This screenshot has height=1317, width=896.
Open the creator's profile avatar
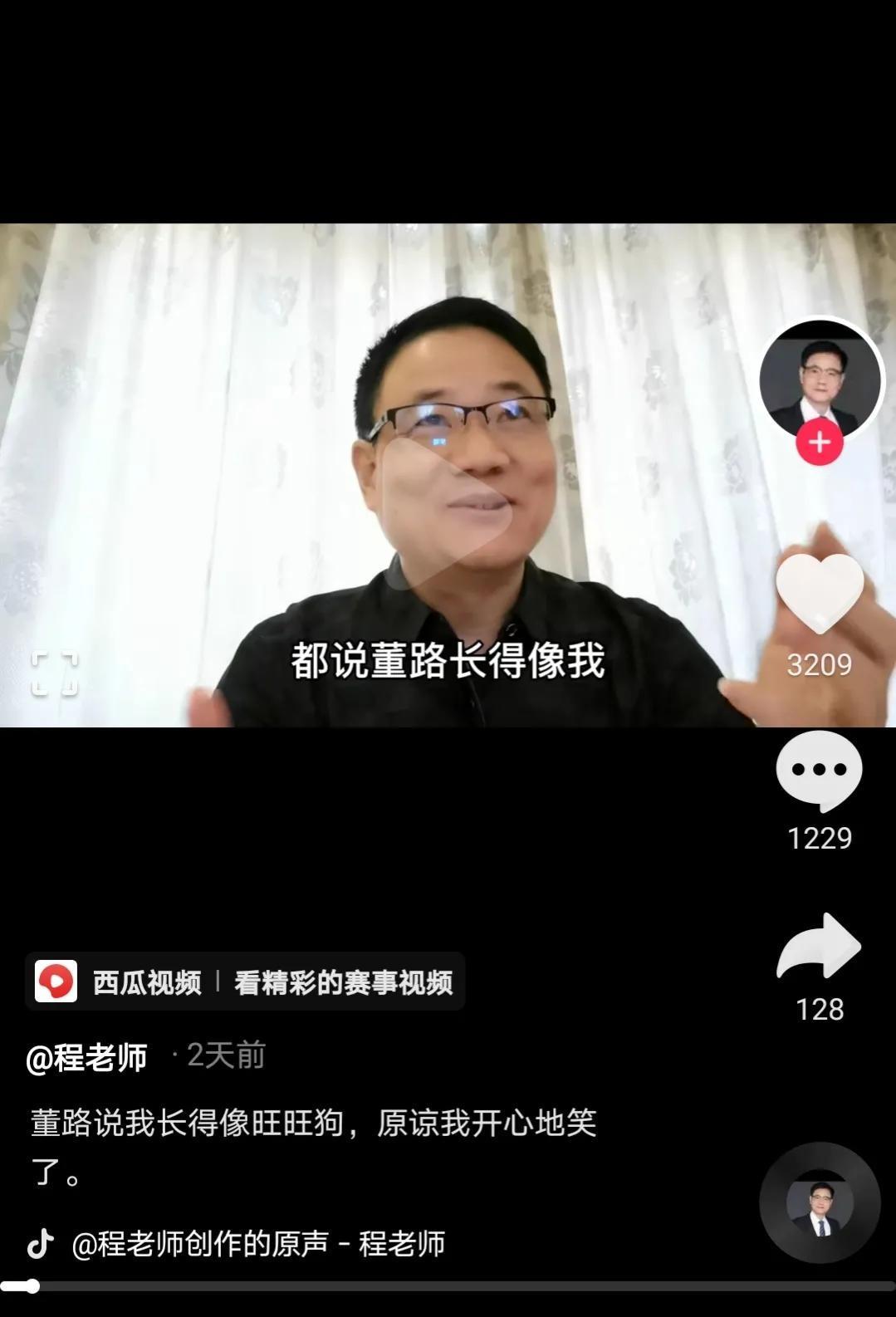coord(820,379)
